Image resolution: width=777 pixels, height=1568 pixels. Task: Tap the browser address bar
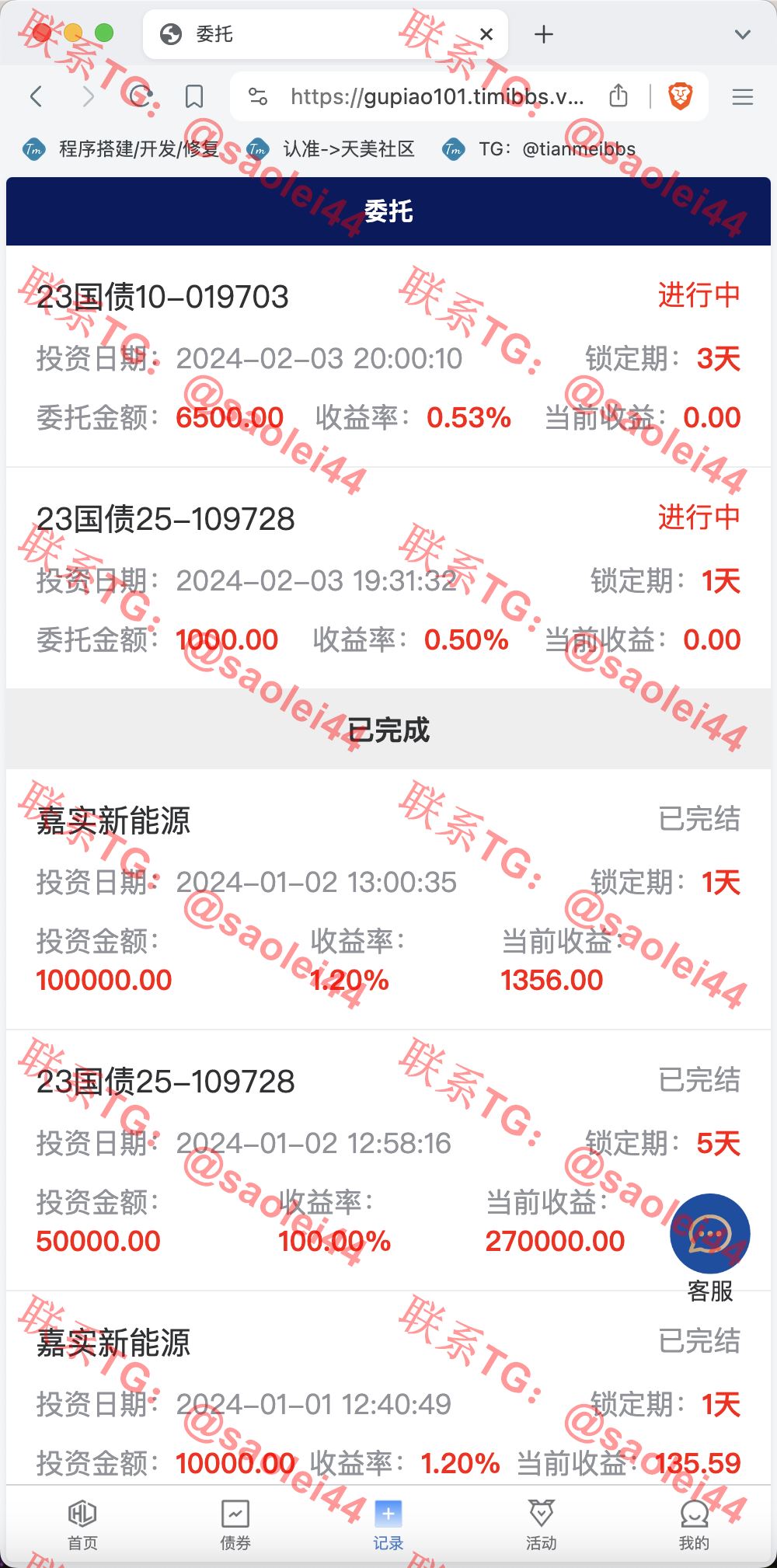pyautogui.click(x=437, y=96)
